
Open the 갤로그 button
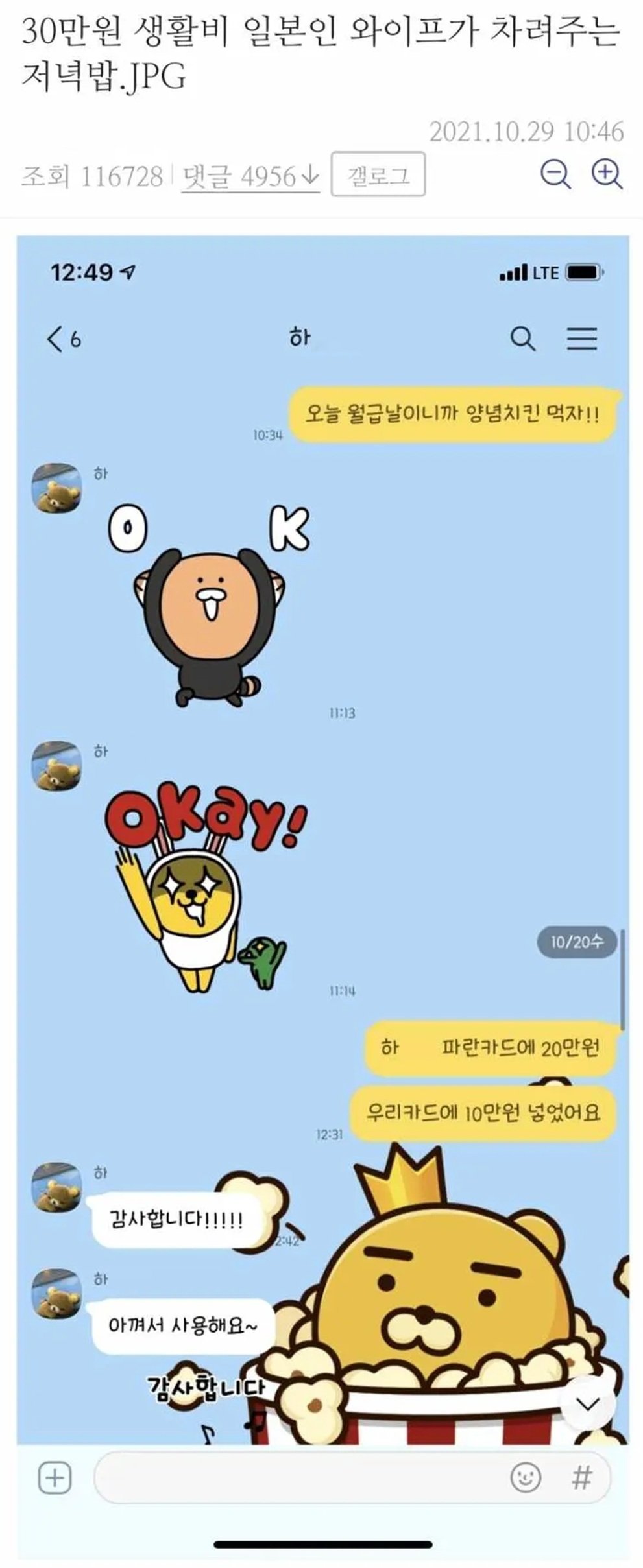378,174
